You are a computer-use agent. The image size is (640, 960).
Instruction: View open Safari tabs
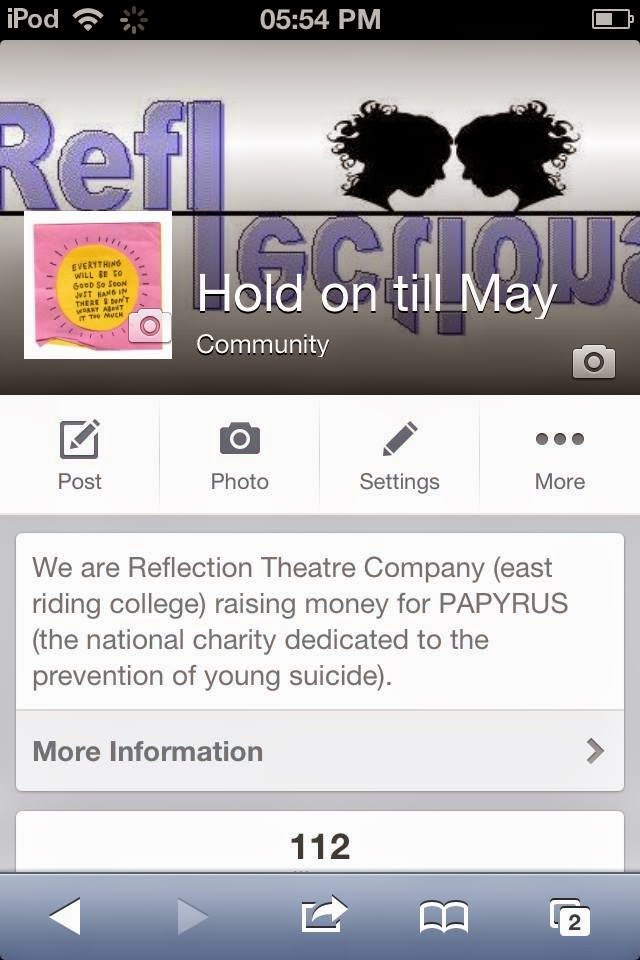pyautogui.click(x=570, y=915)
